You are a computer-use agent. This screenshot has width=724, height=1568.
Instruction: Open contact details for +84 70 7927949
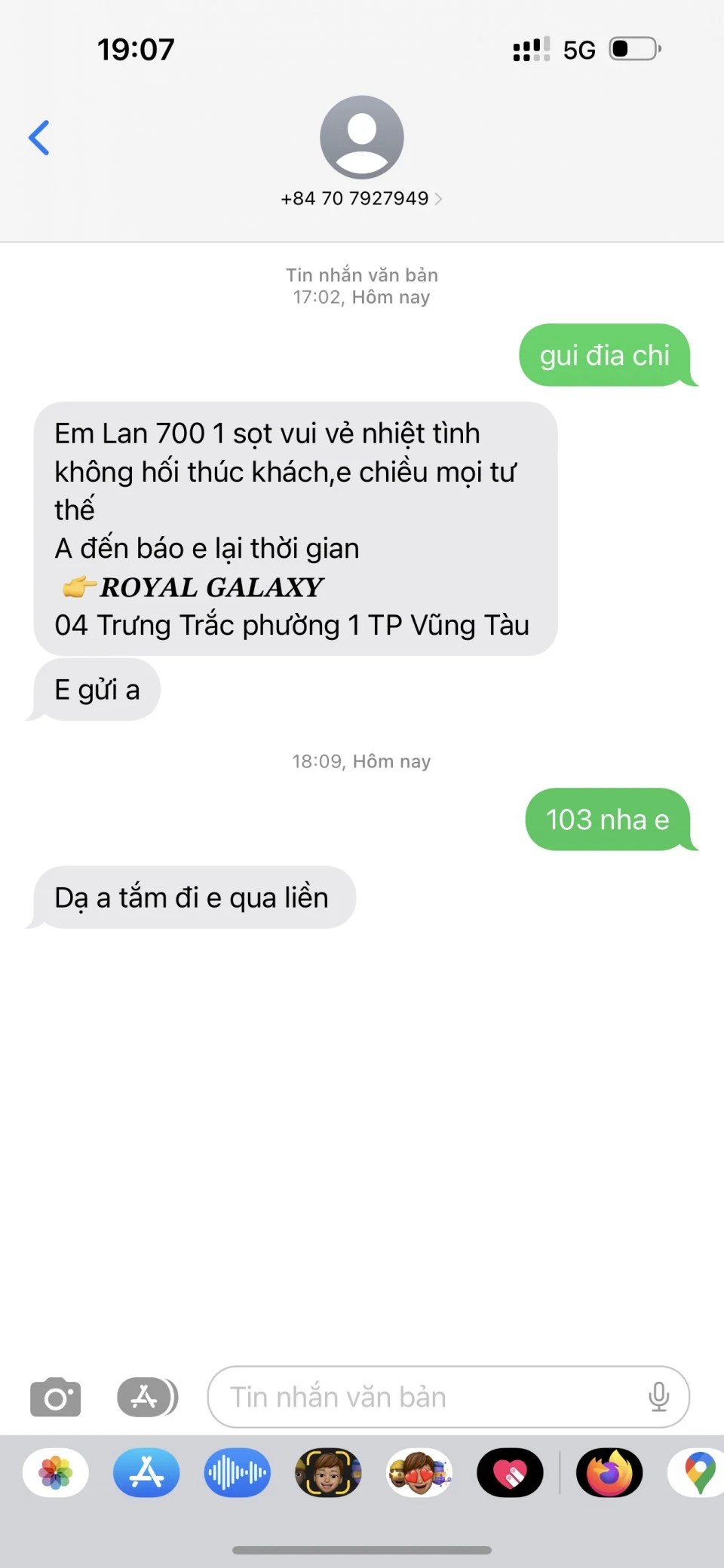(x=361, y=198)
